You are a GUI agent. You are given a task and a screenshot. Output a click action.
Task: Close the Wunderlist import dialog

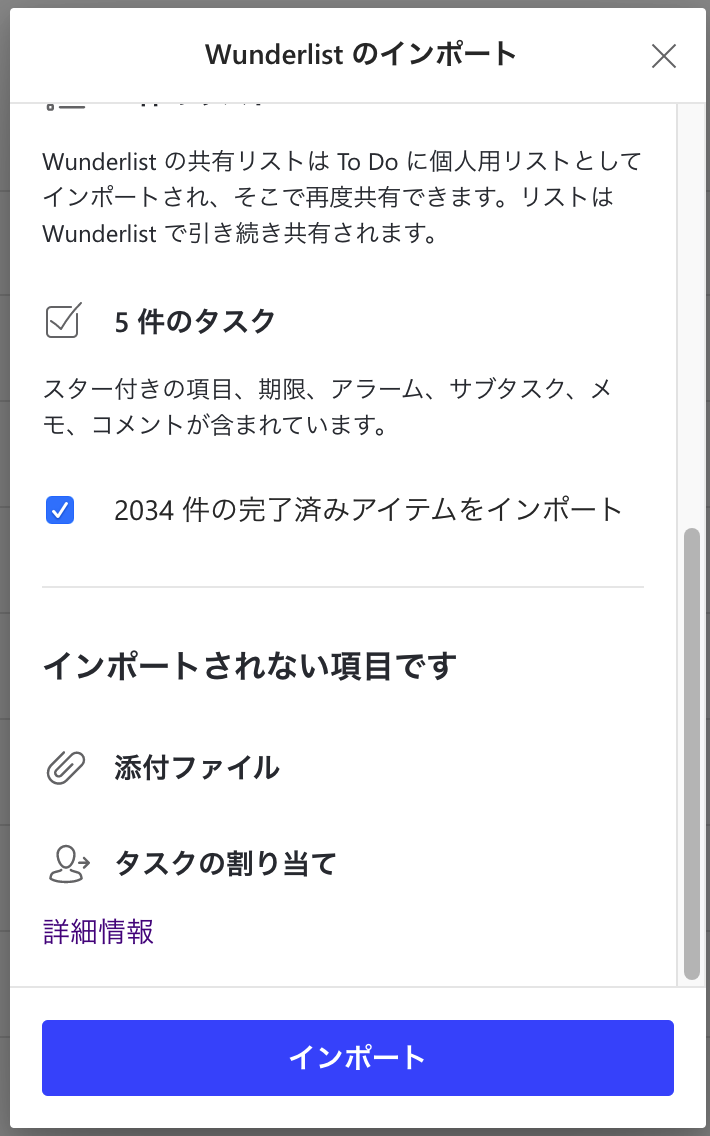coord(663,56)
